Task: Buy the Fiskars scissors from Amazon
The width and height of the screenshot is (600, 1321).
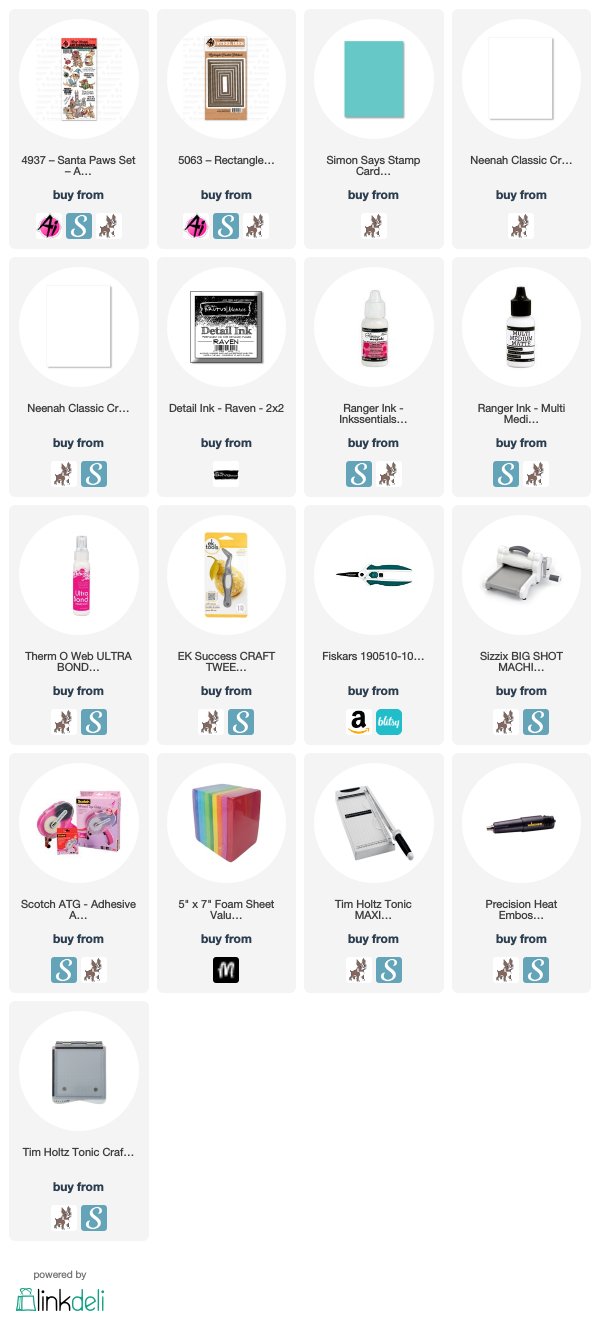Action: [x=358, y=722]
